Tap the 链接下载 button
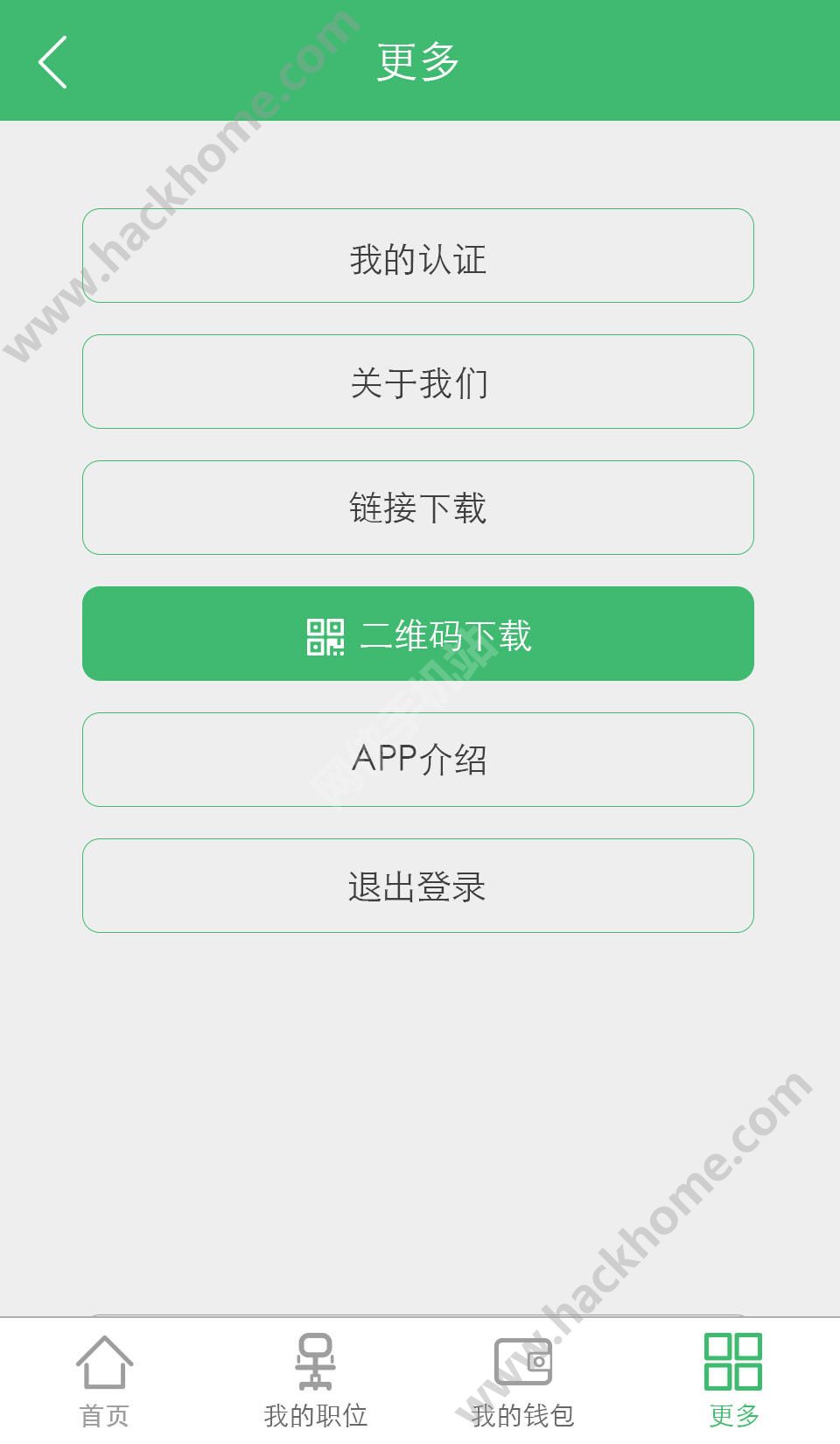The image size is (840, 1444). [x=418, y=508]
